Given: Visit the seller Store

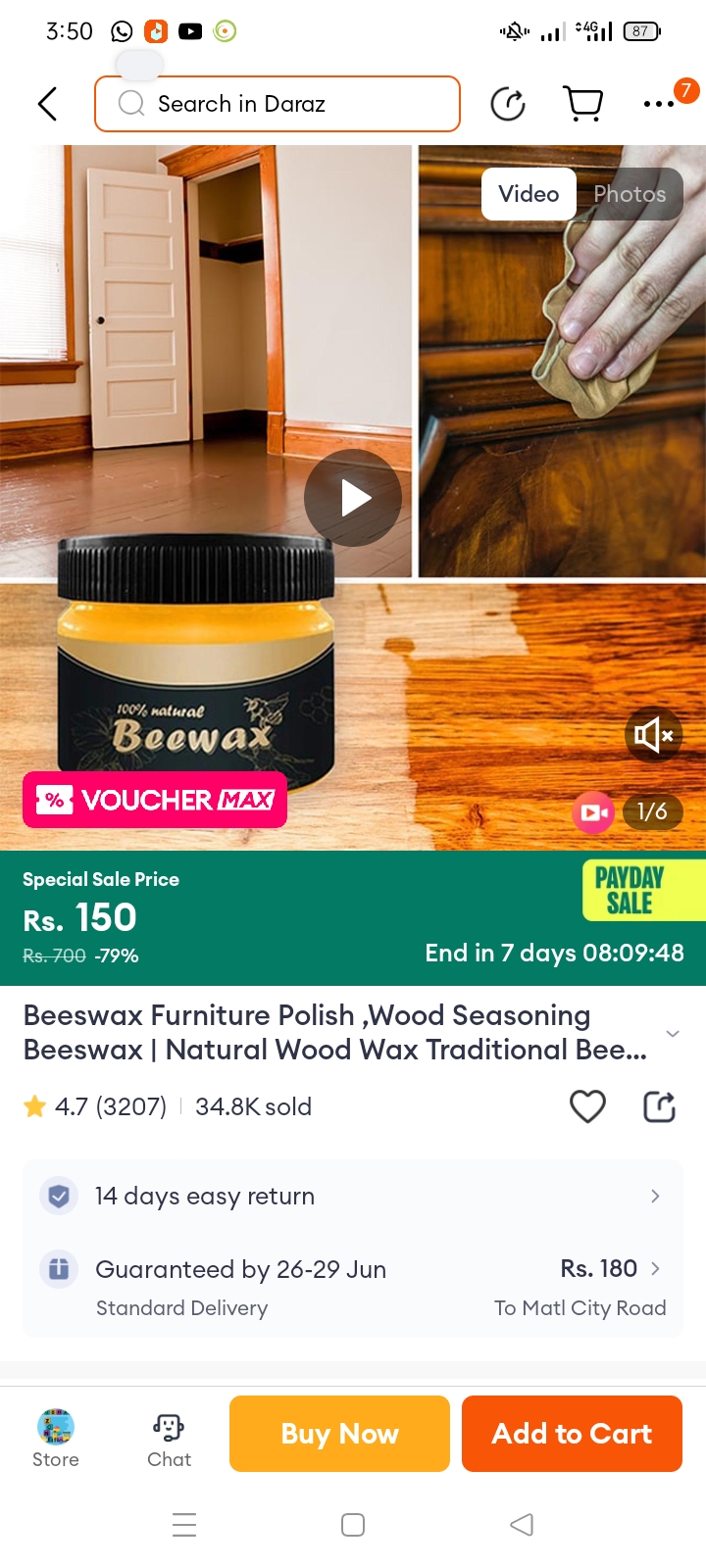Looking at the screenshot, I should point(56,1437).
